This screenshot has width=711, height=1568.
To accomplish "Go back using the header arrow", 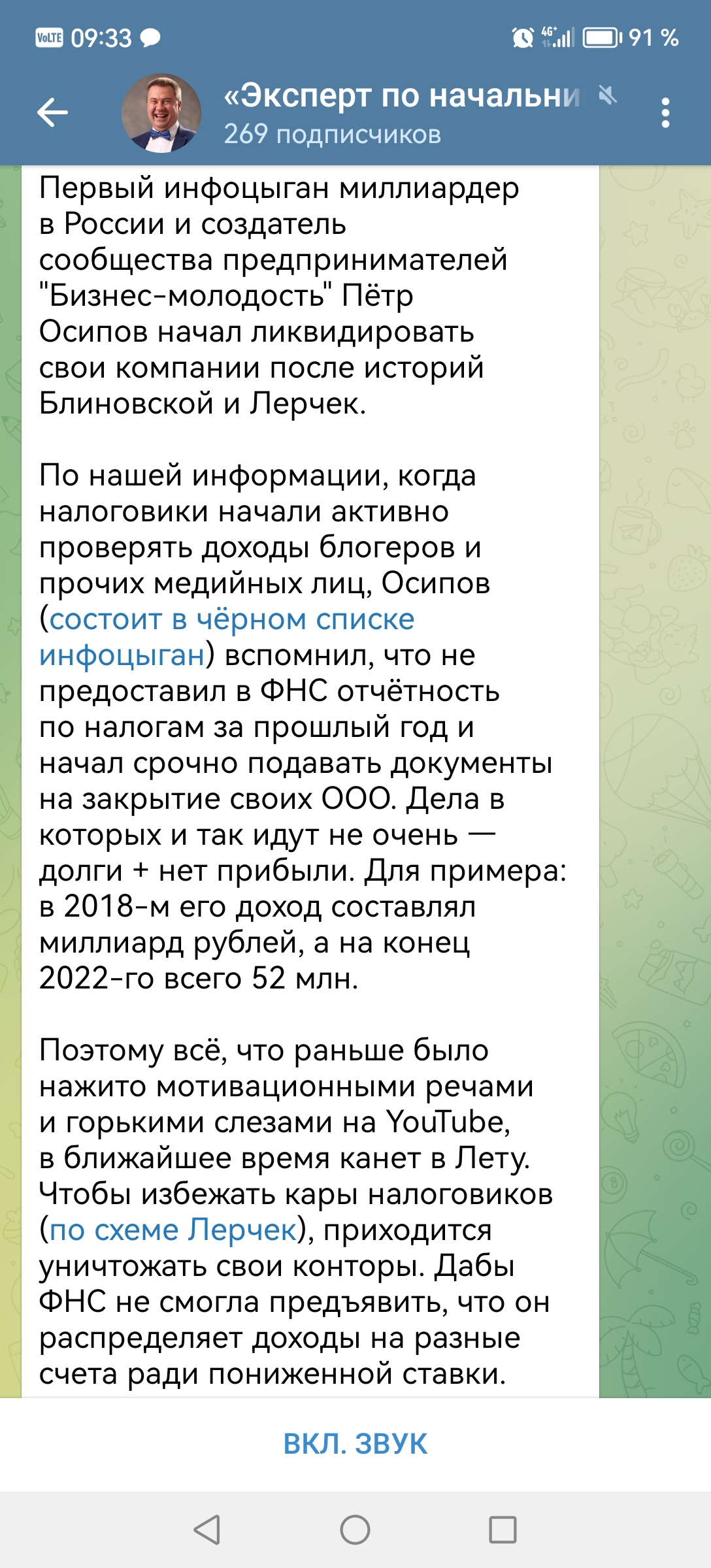I will click(52, 113).
